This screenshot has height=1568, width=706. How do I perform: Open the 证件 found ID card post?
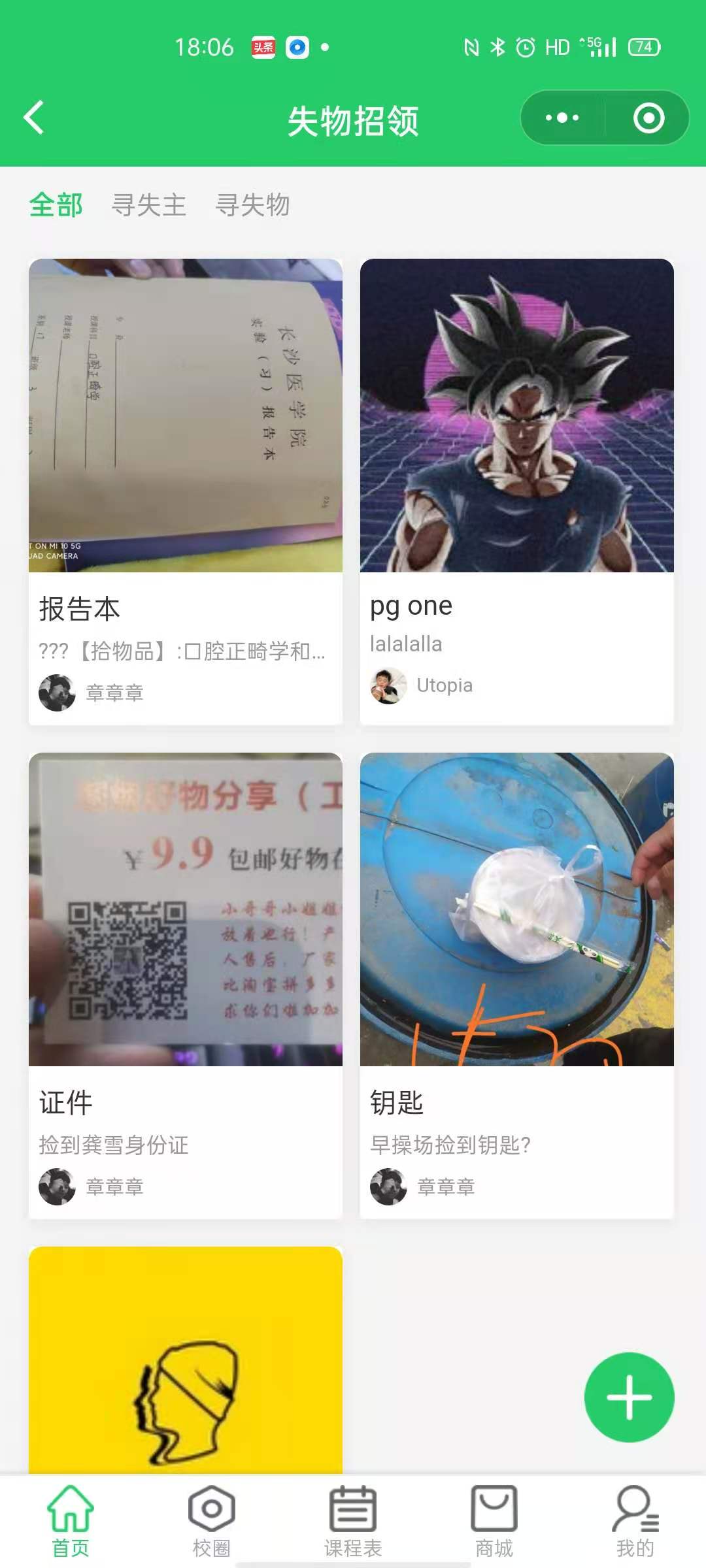[186, 983]
